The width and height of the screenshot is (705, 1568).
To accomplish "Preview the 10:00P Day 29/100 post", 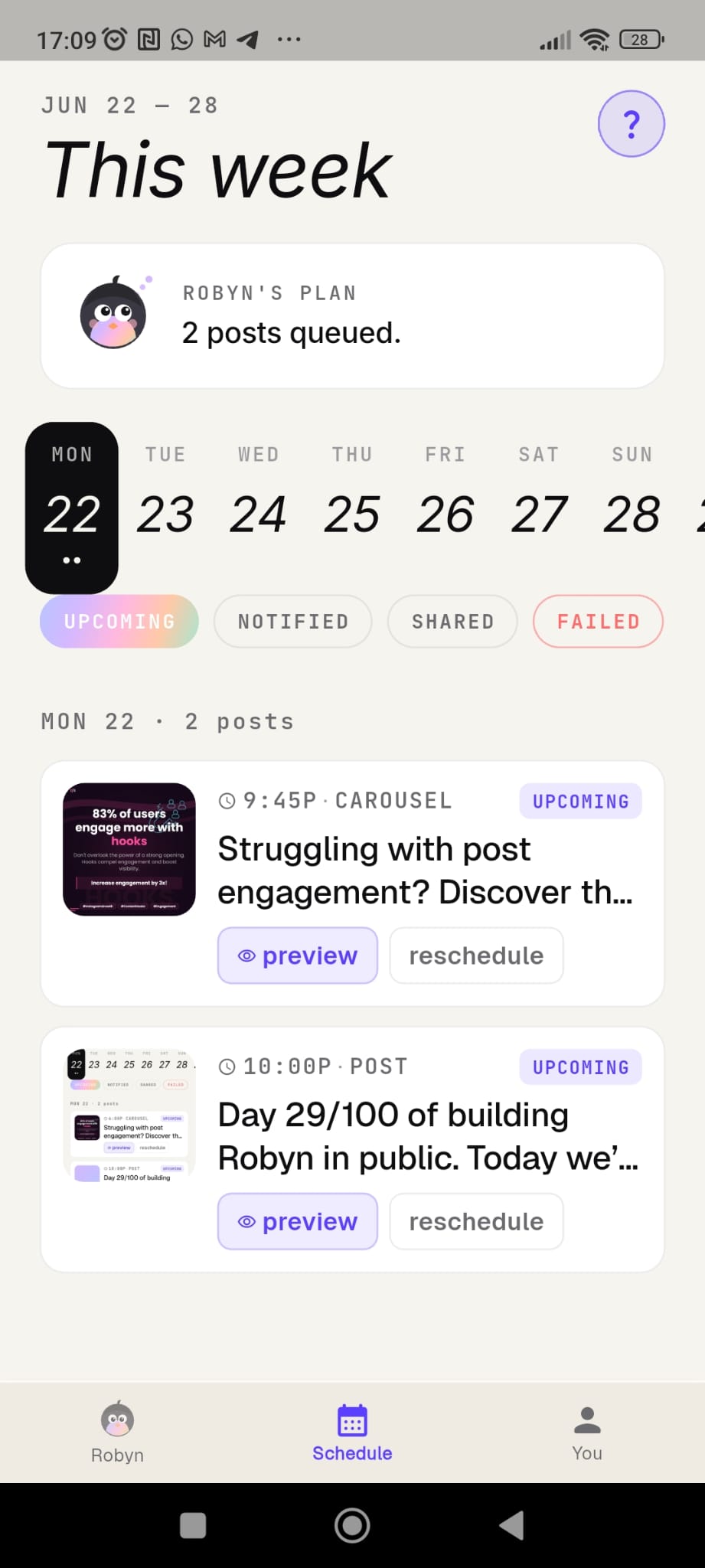I will 298,1221.
